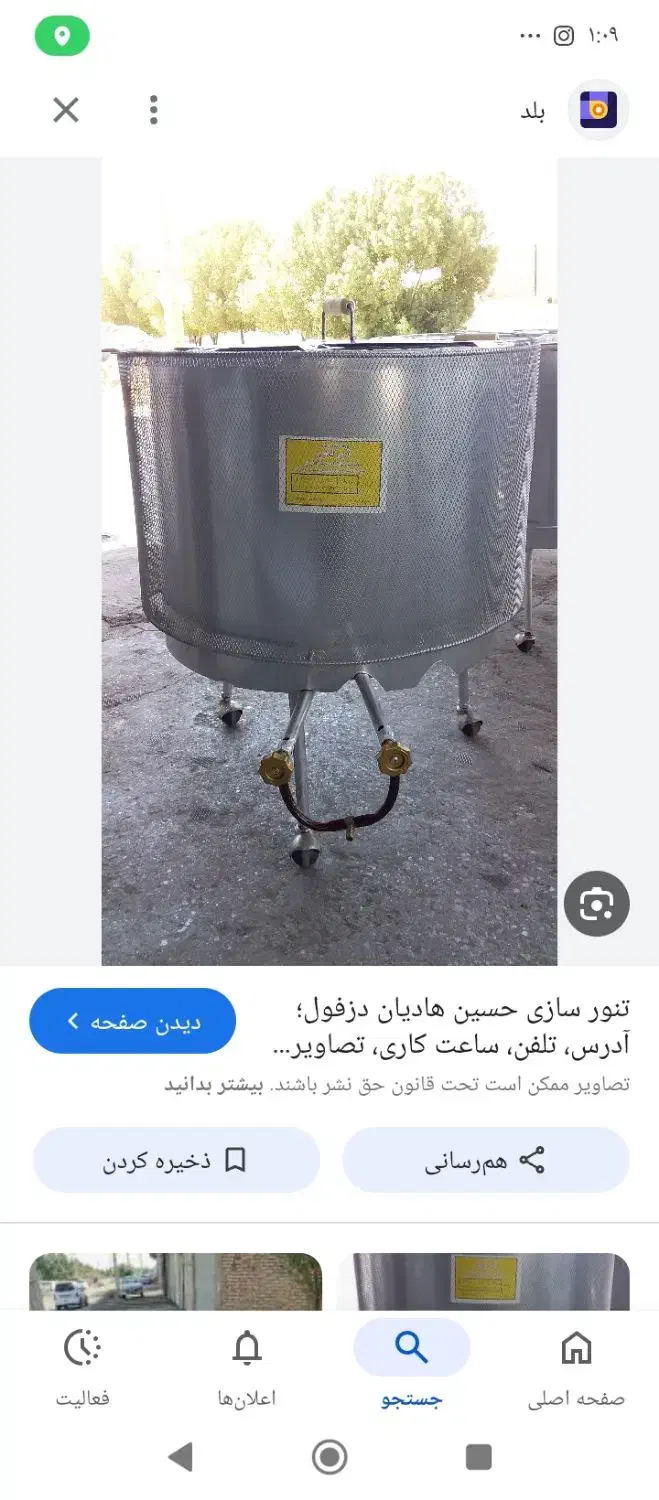Close the image viewer

pyautogui.click(x=66, y=110)
